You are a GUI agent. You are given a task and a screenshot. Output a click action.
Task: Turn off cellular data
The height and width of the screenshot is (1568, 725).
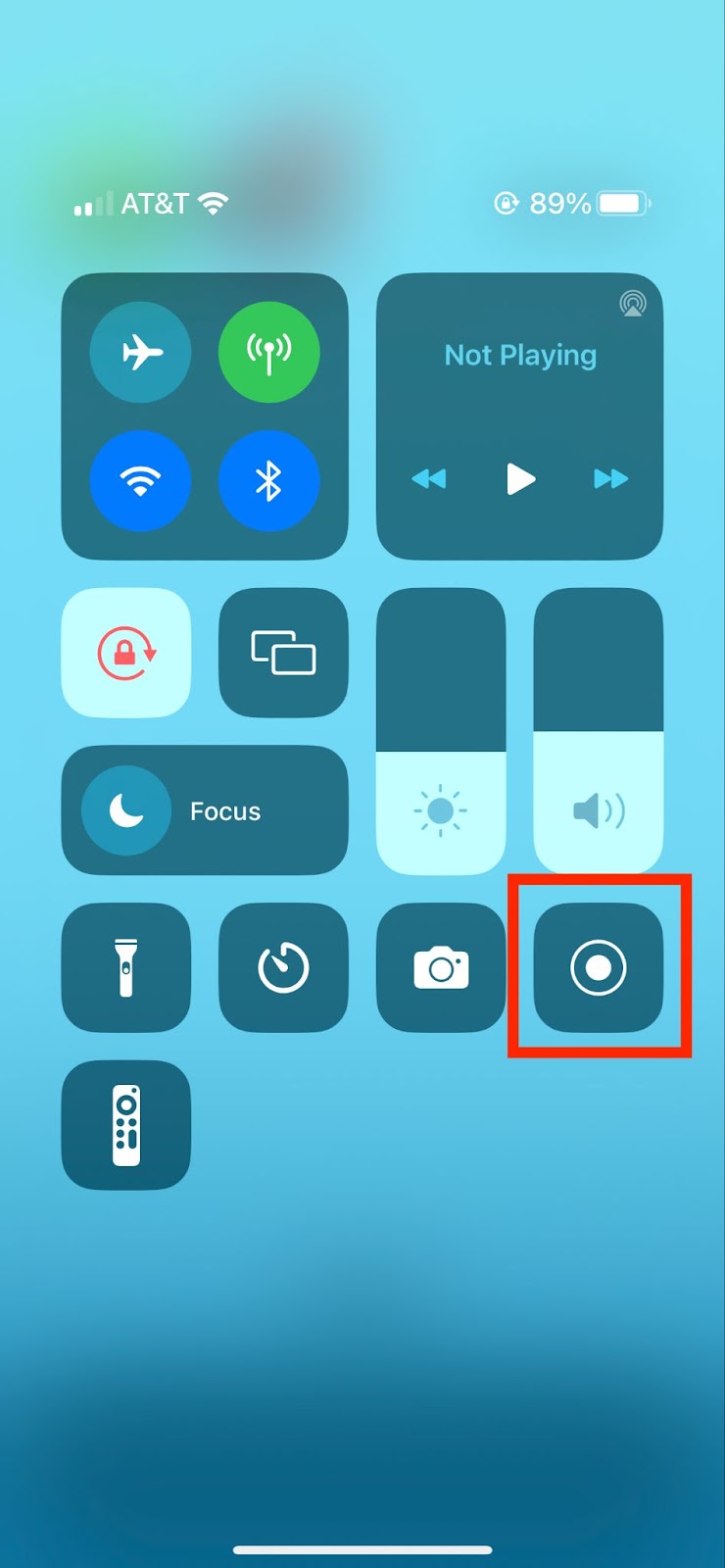tap(268, 352)
